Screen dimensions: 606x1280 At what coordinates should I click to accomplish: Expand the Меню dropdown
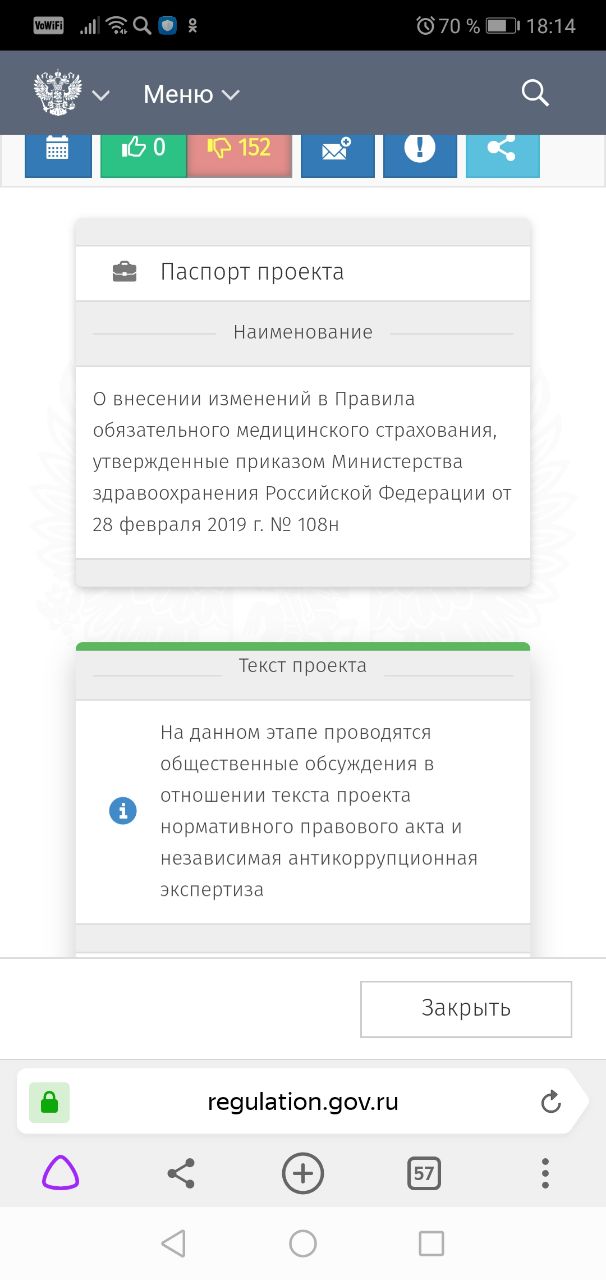point(191,95)
